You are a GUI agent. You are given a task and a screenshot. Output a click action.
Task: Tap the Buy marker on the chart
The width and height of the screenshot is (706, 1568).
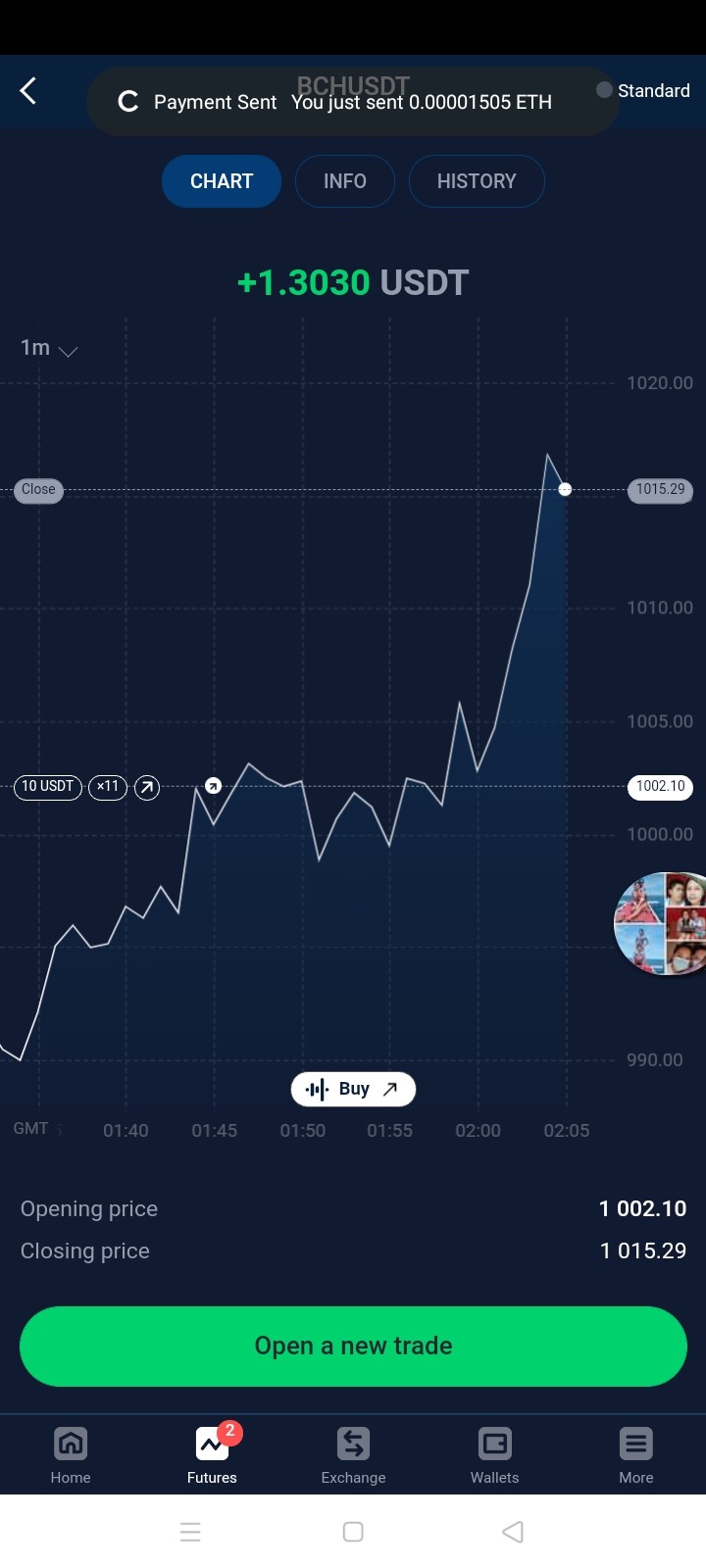[353, 1089]
